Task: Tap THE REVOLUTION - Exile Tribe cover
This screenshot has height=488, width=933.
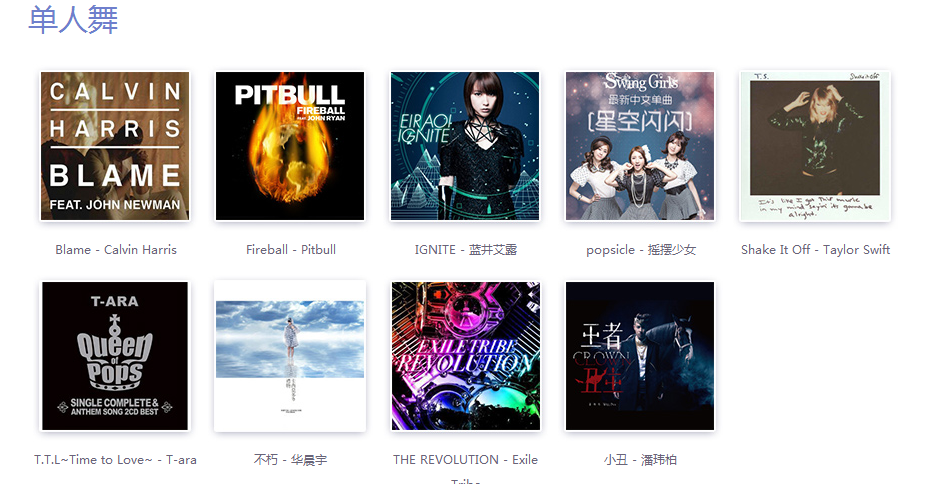Action: click(x=465, y=356)
